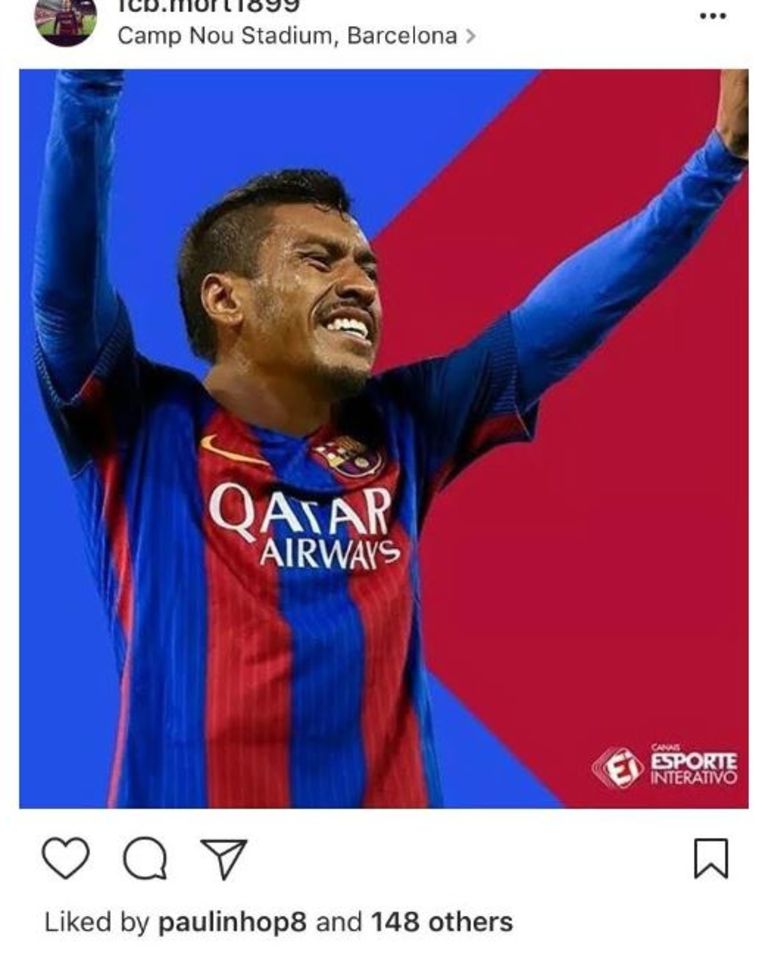This screenshot has width=758, height=953.
Task: Open comments with the speech bubble icon
Action: [146, 858]
